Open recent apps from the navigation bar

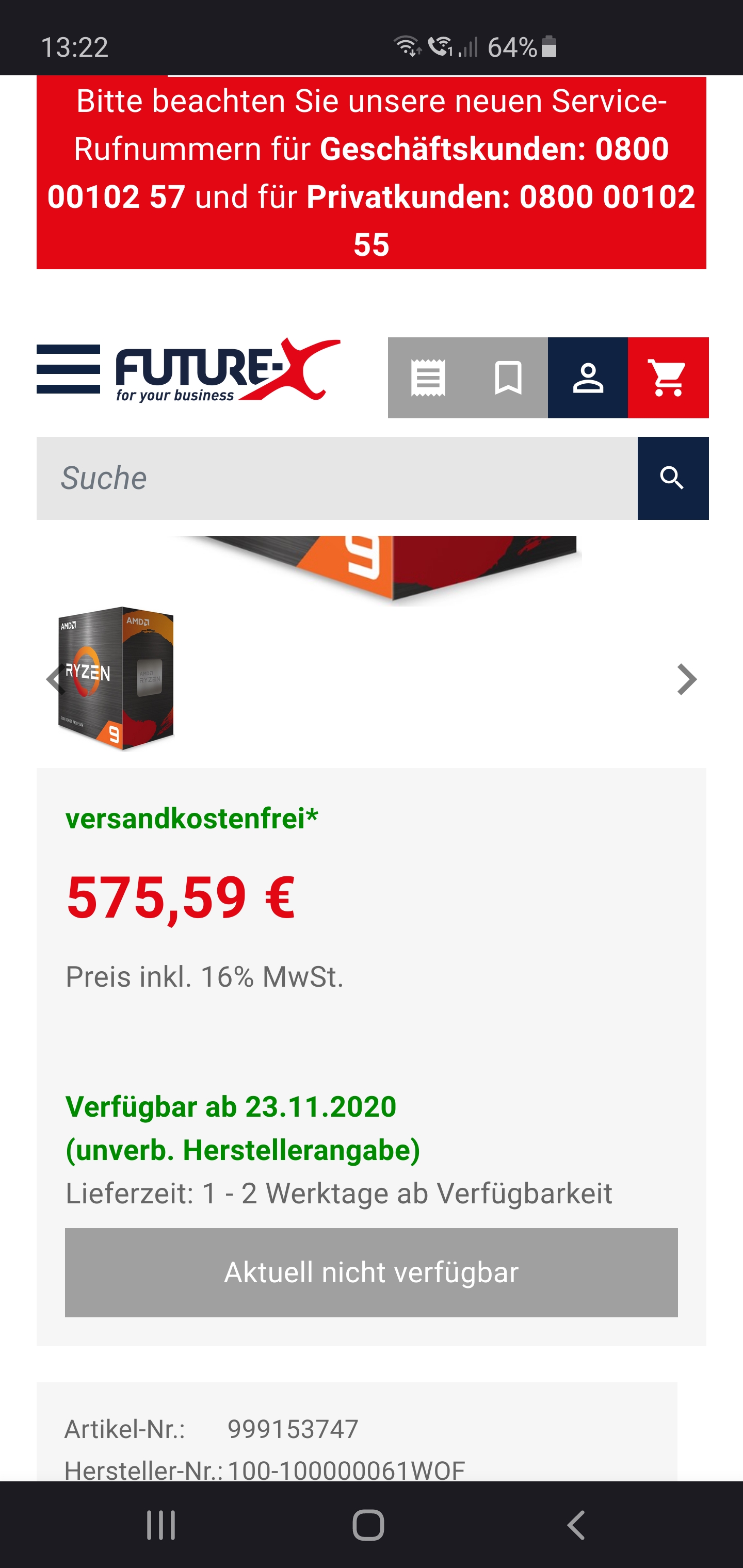point(161,1525)
